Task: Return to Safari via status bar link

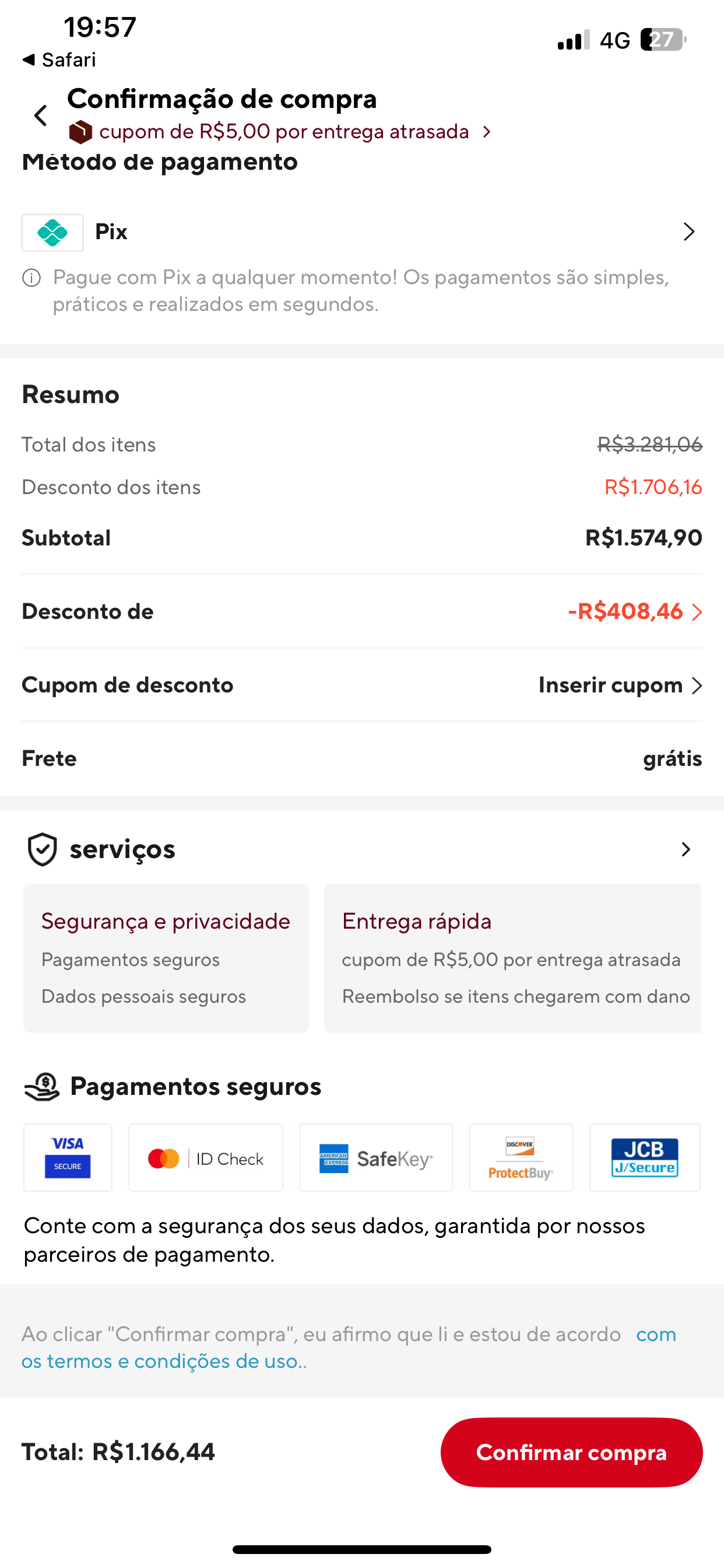Action: pos(59,60)
